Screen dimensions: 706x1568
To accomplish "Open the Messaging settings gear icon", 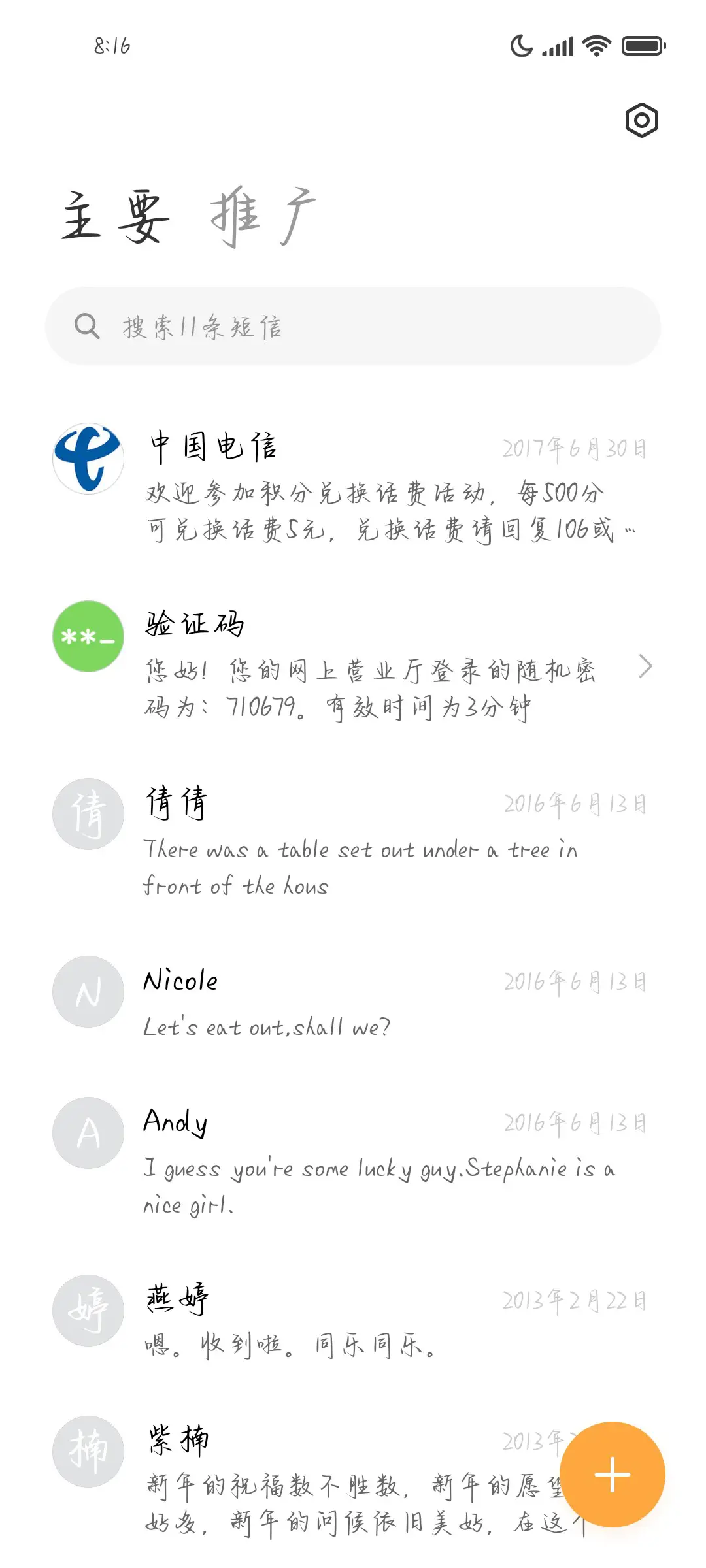I will click(x=641, y=120).
